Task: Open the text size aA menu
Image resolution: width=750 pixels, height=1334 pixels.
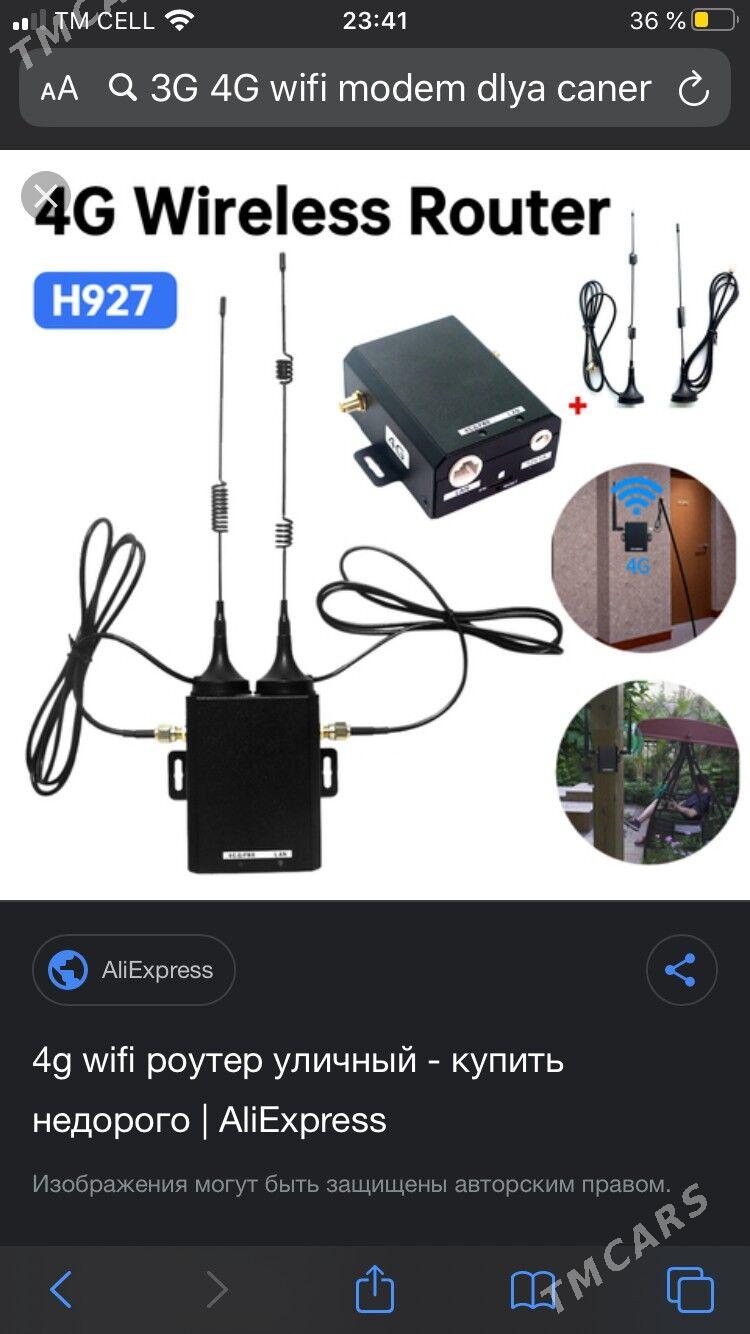Action: (60, 89)
